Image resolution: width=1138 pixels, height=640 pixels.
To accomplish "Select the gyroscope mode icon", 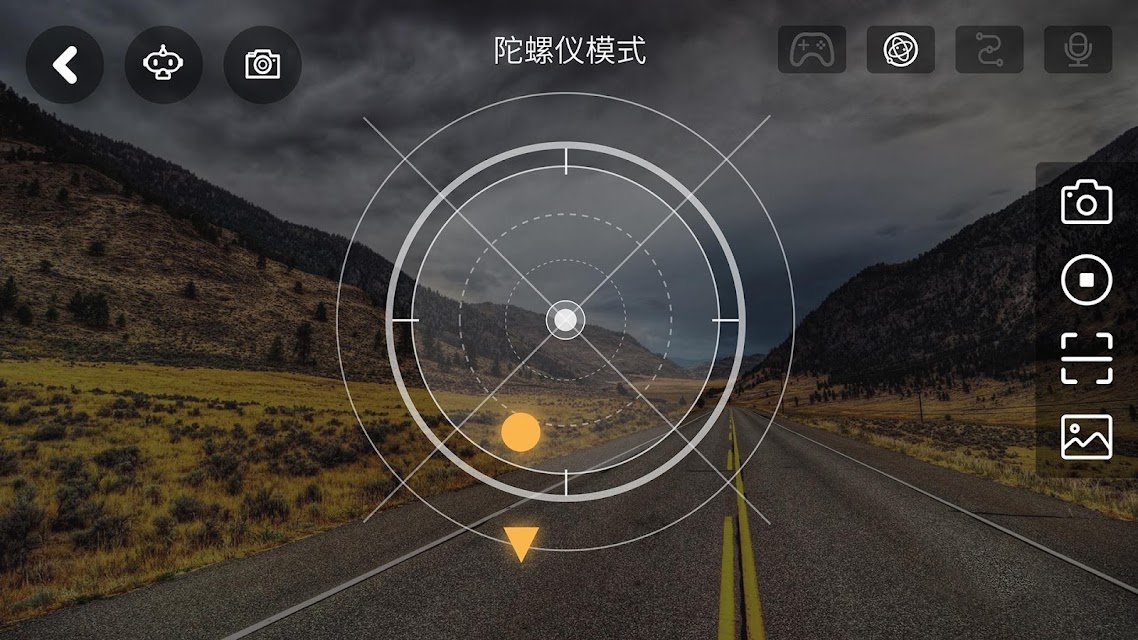I will 901,49.
